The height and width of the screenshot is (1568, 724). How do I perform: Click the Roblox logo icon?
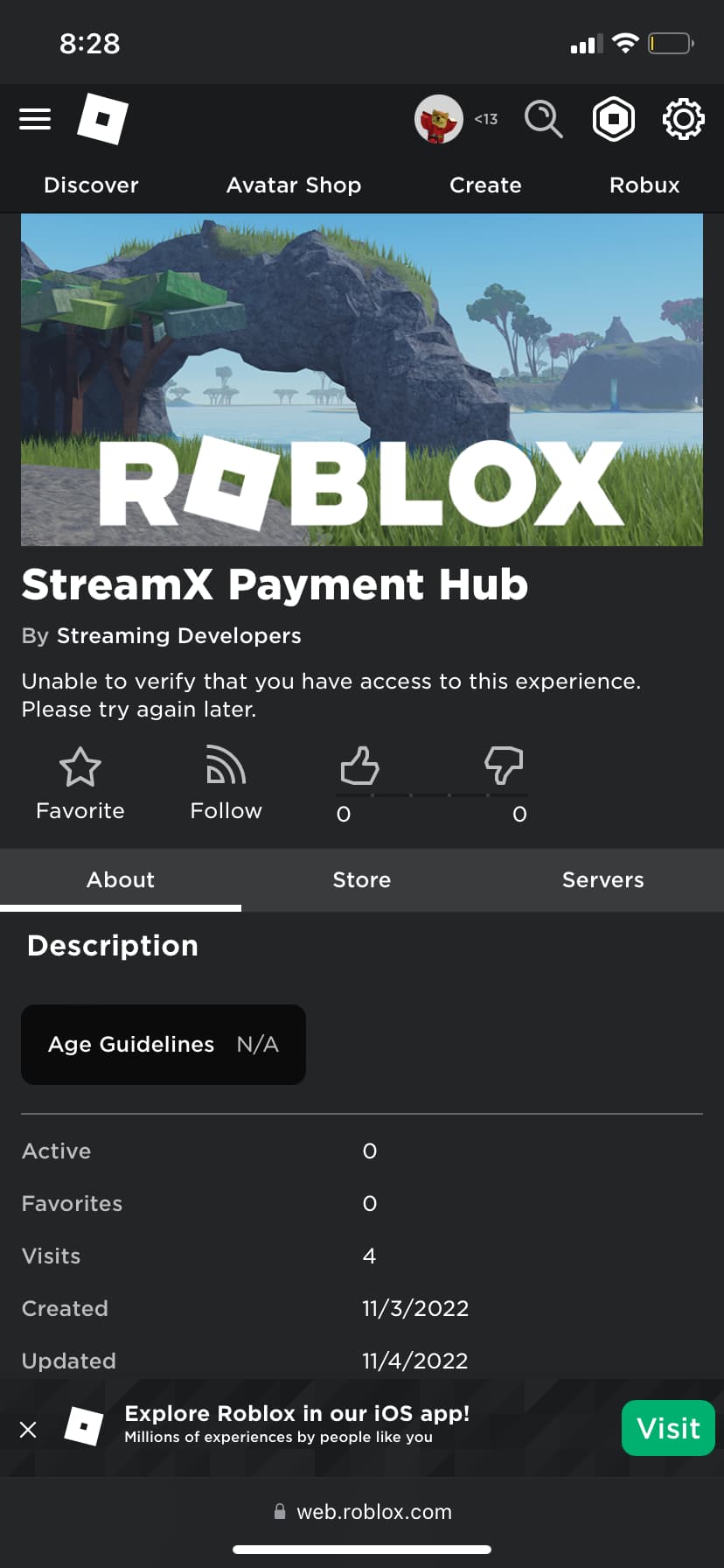coord(101,118)
